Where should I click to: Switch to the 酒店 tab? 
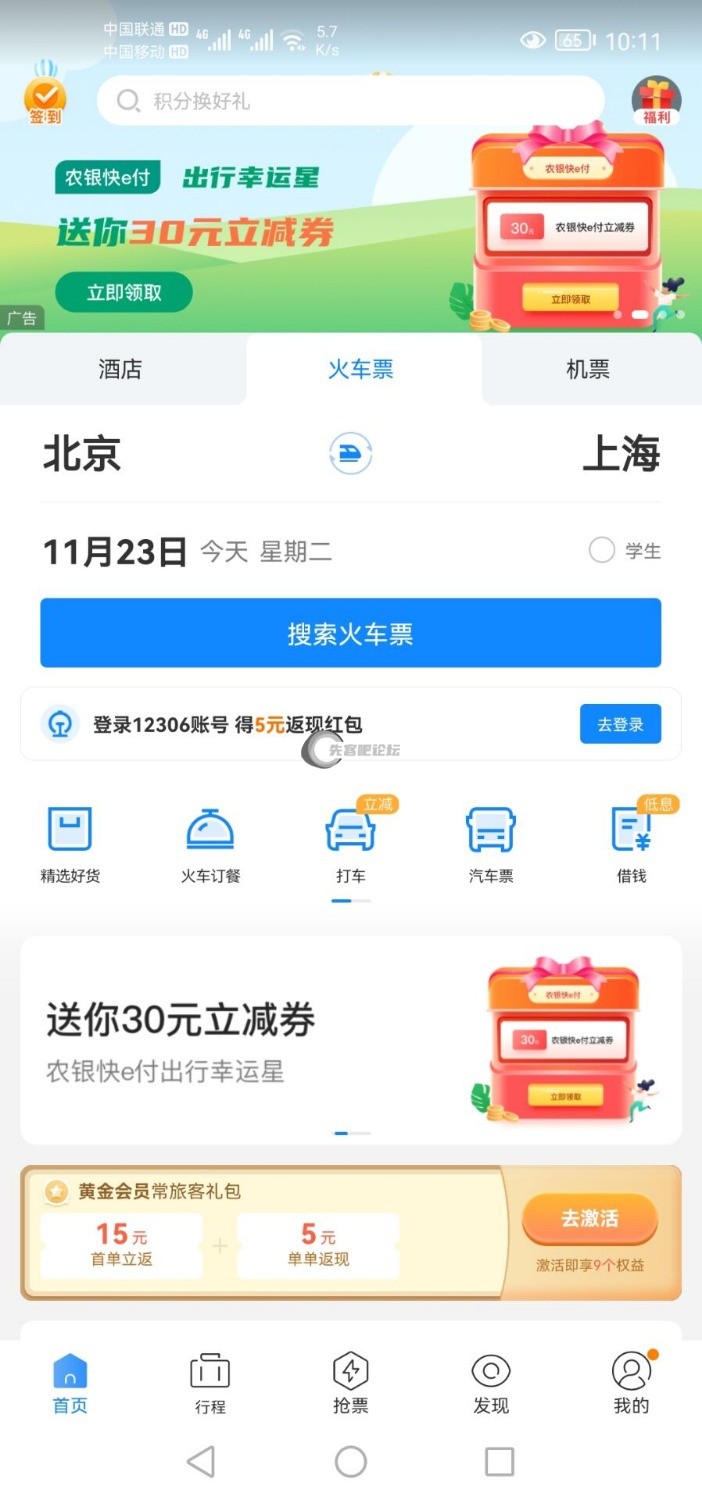(x=121, y=369)
